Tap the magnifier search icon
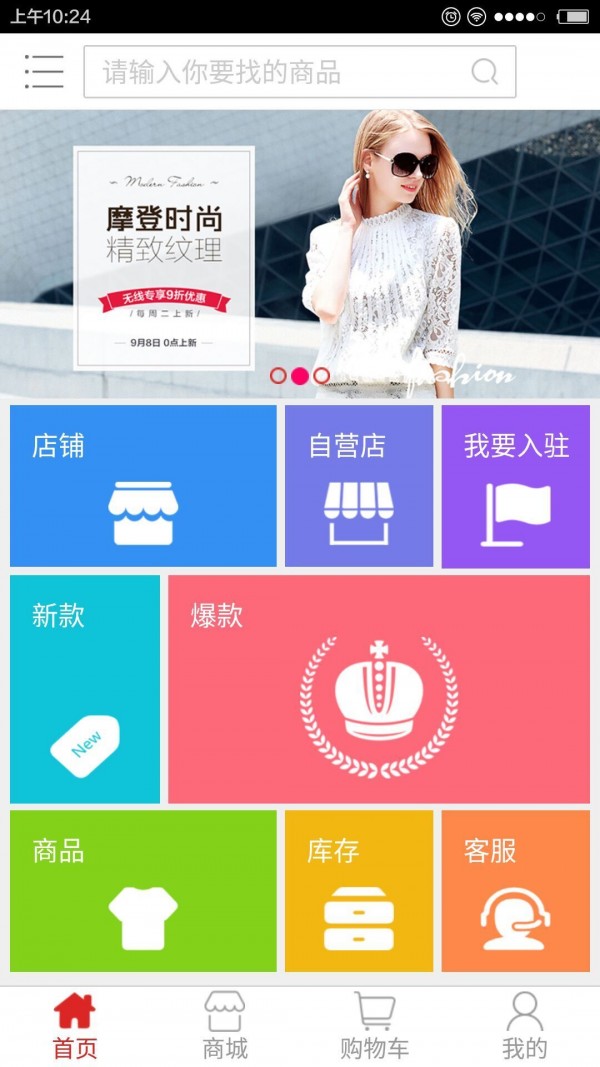Viewport: 600px width, 1067px height. [x=484, y=72]
